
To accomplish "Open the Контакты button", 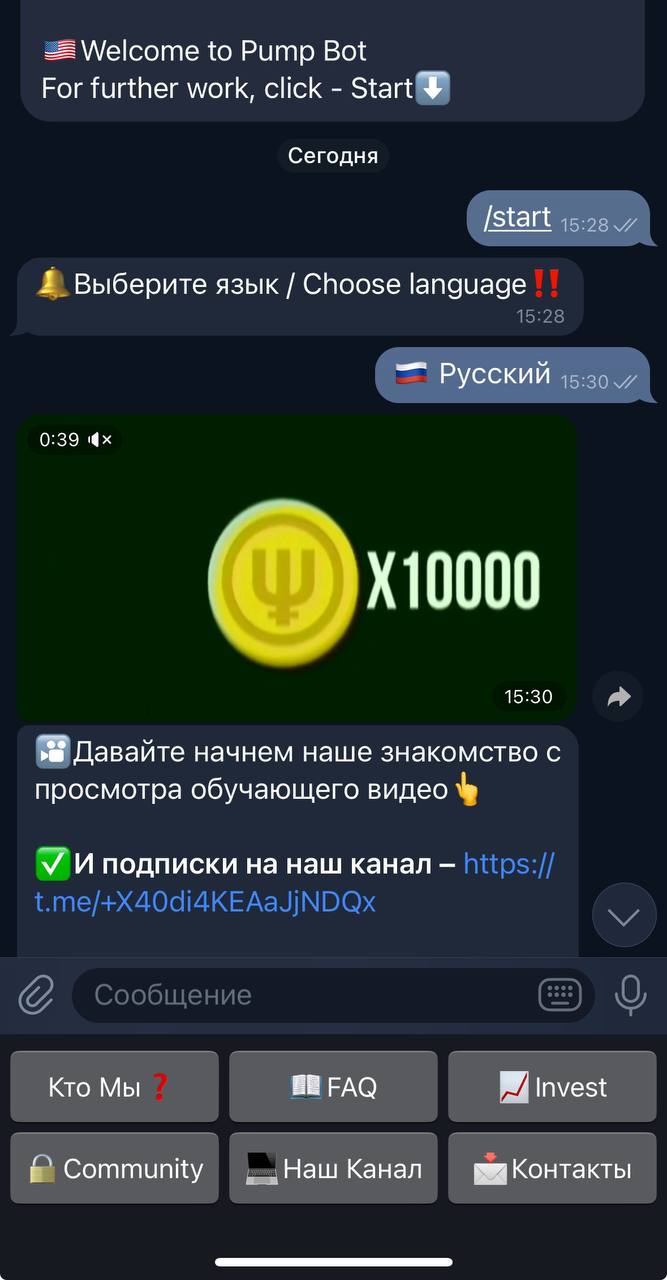I will 552,1168.
